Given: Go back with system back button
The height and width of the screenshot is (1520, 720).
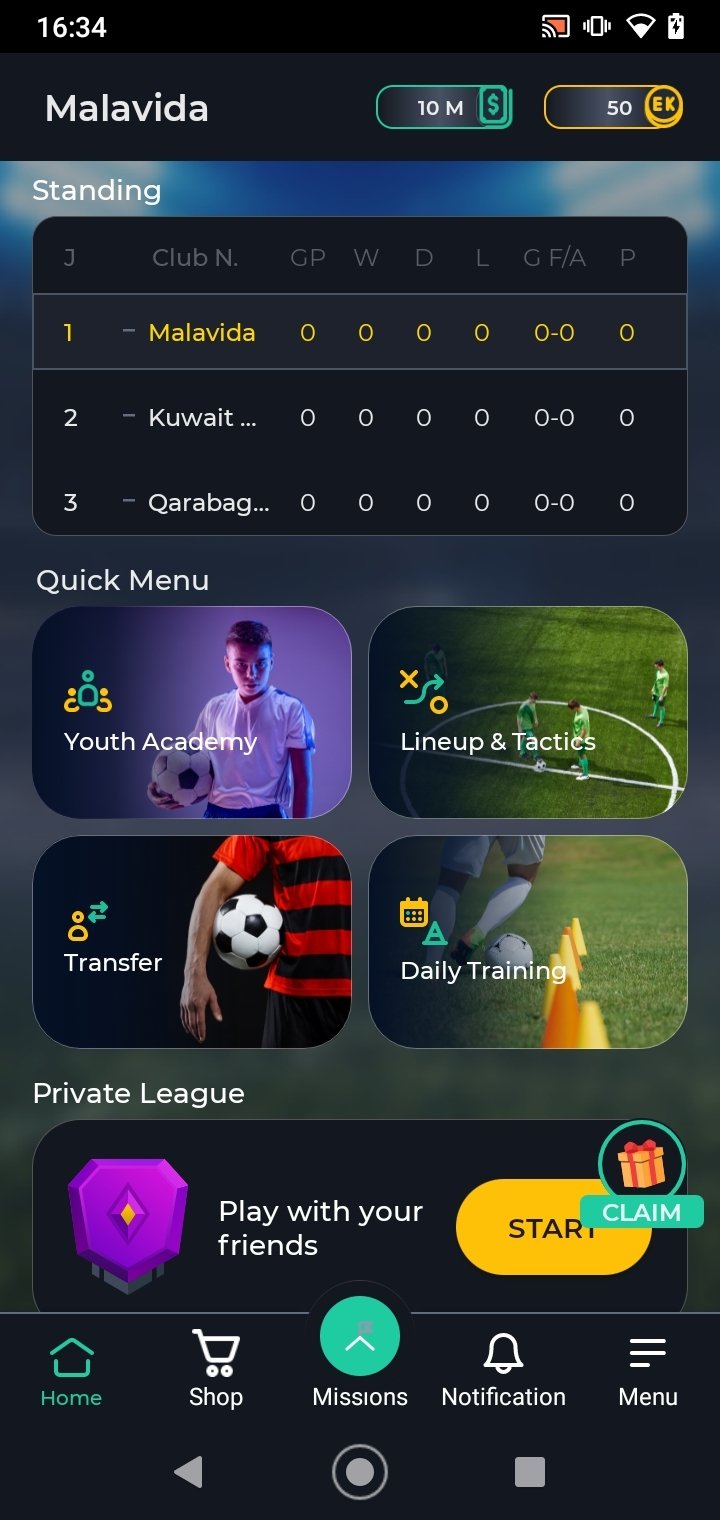Looking at the screenshot, I should [x=188, y=1472].
